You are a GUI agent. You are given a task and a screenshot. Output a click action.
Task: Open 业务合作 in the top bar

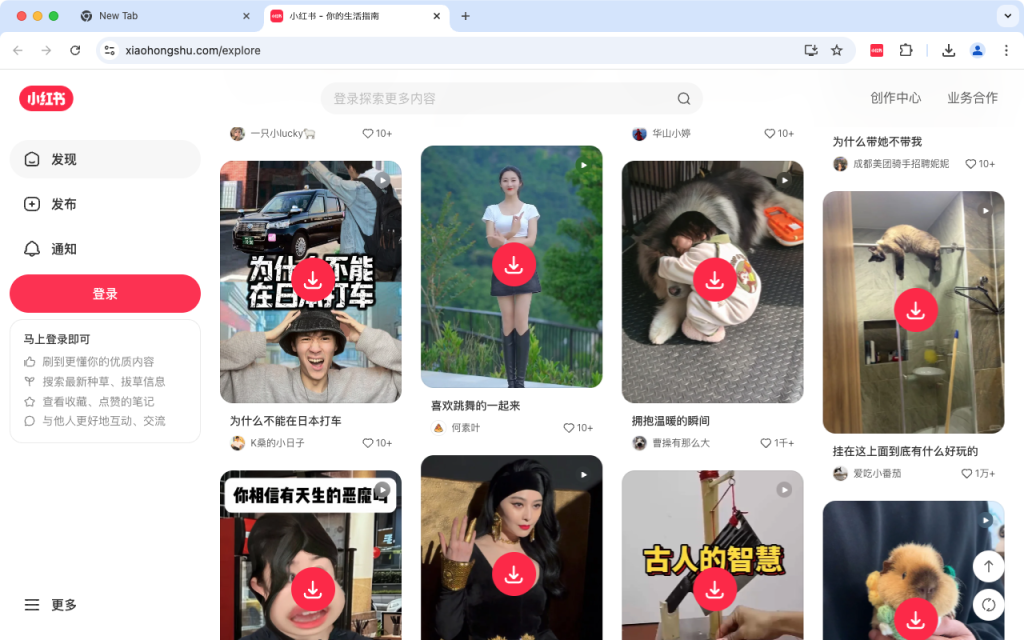972,98
